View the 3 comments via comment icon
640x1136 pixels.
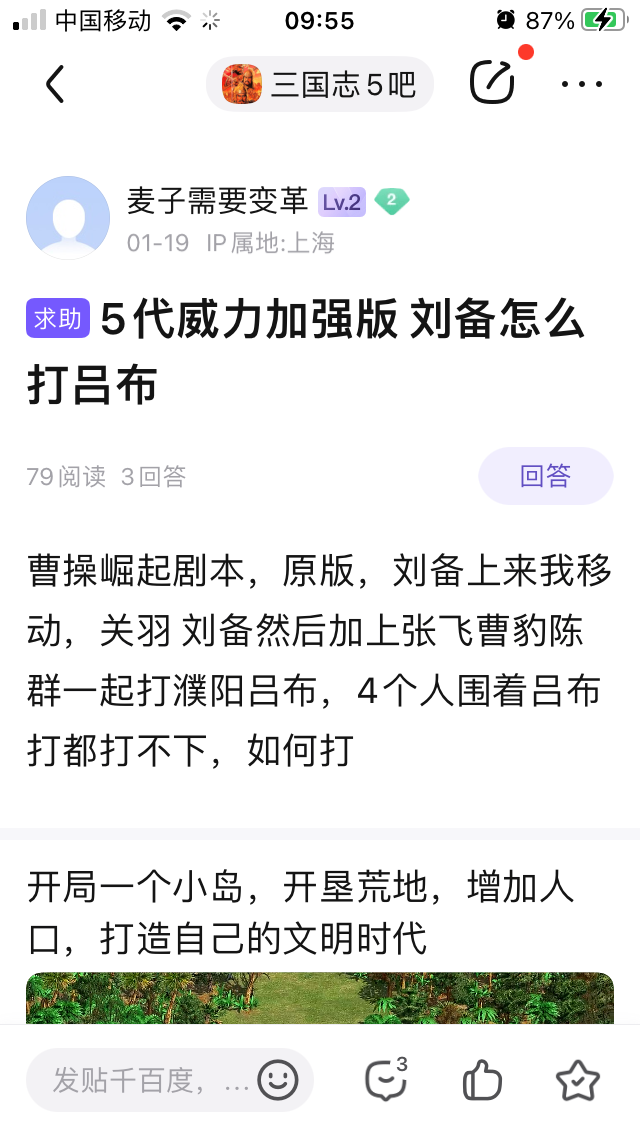[387, 1080]
